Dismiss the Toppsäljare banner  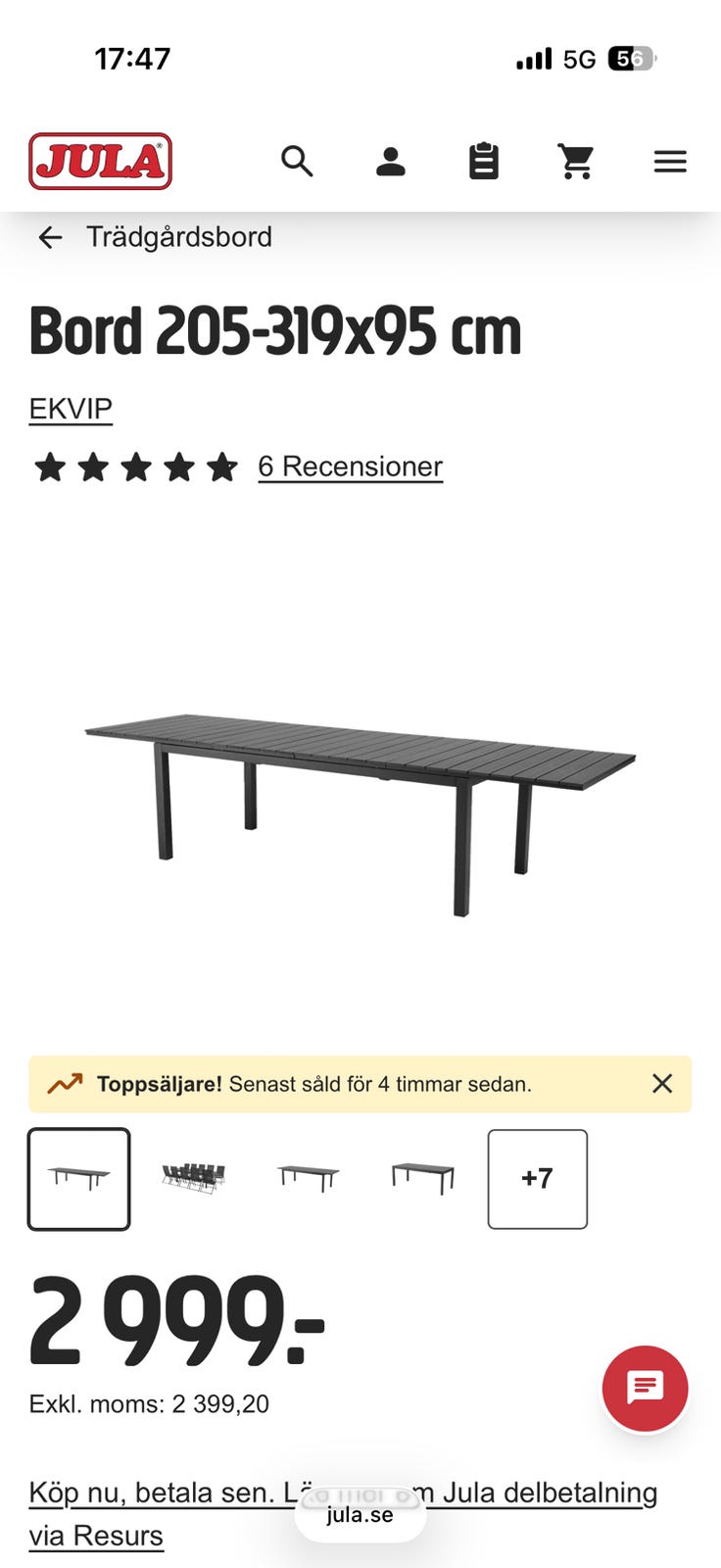[x=662, y=1084]
